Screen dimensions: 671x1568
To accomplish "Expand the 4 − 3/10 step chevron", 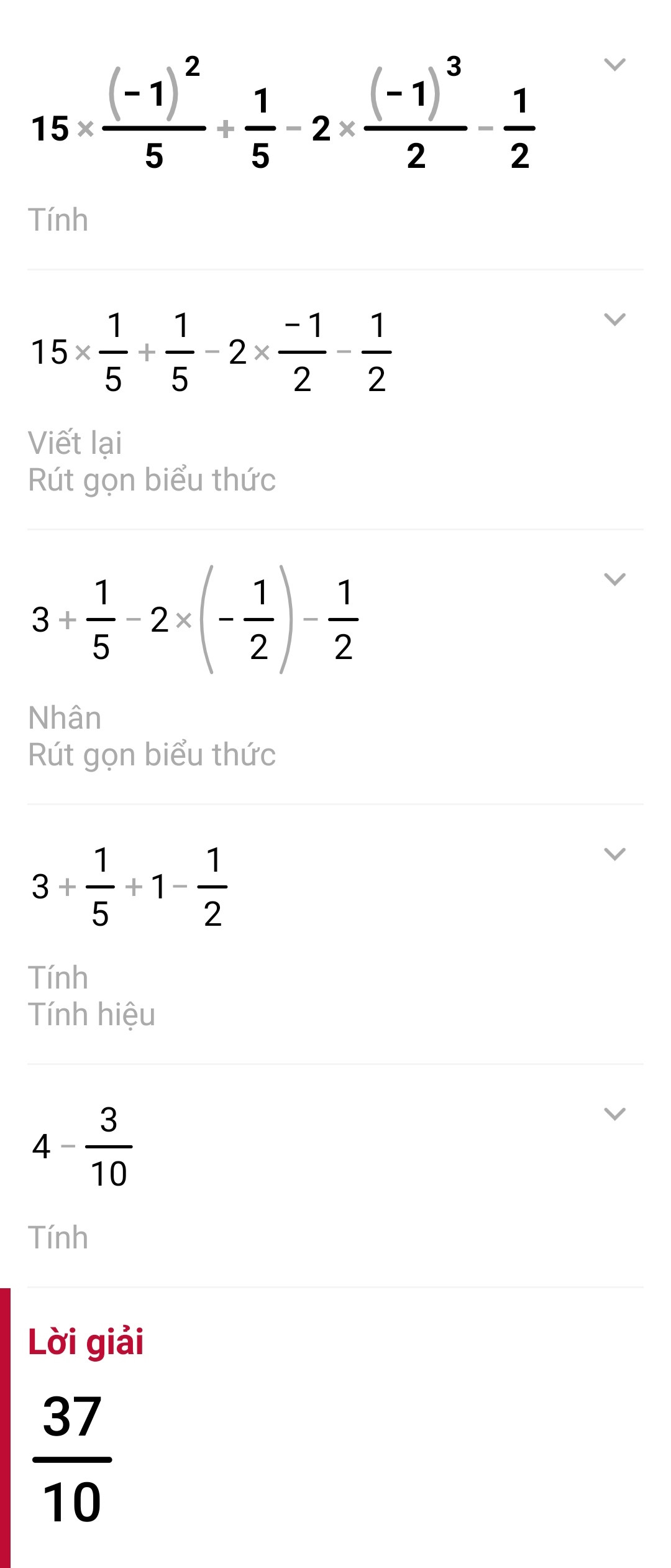I will pyautogui.click(x=614, y=1114).
